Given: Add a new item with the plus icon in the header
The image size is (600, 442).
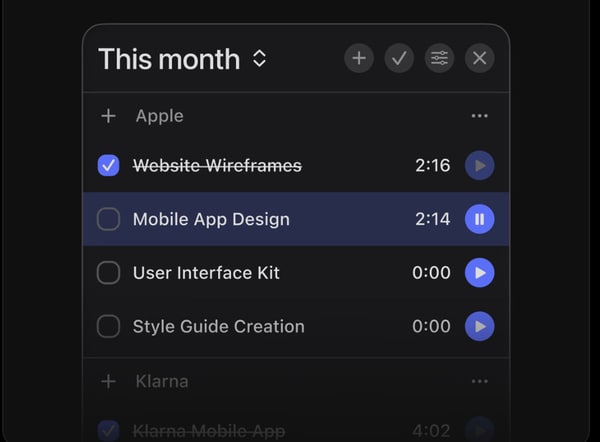Looking at the screenshot, I should click(359, 58).
